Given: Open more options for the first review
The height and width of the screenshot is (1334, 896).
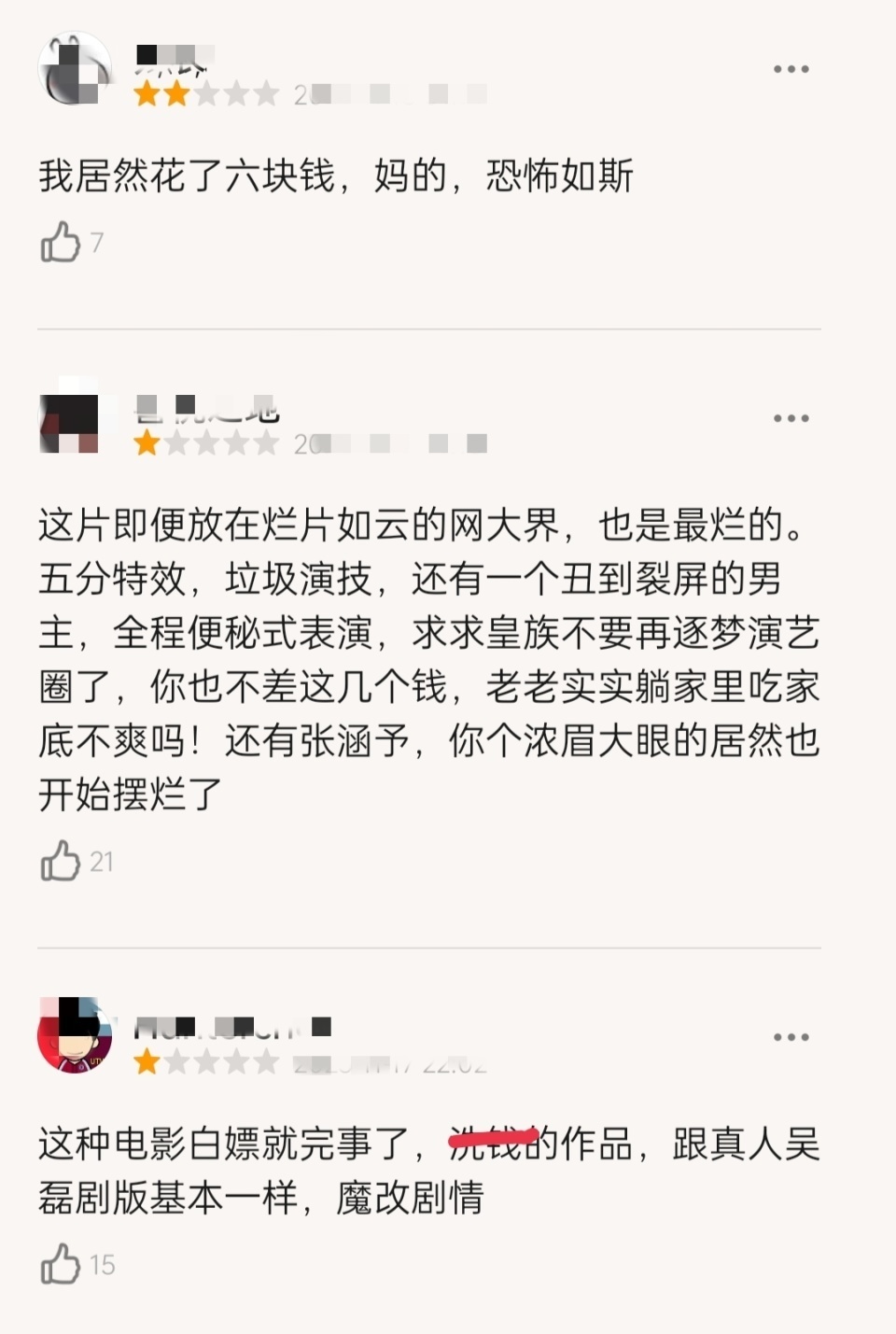Looking at the screenshot, I should pos(792,66).
